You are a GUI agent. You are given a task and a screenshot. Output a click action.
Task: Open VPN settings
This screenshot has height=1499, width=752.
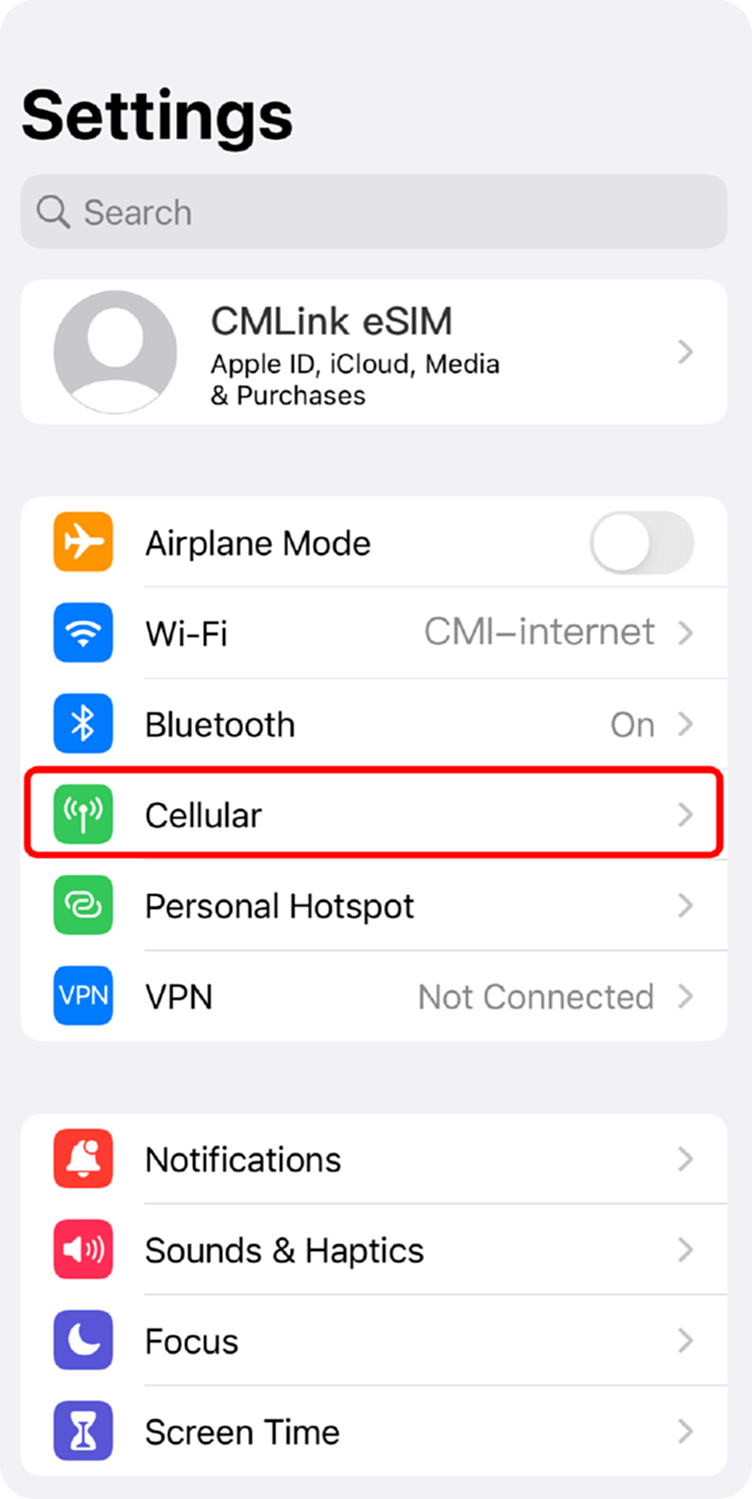(x=373, y=997)
